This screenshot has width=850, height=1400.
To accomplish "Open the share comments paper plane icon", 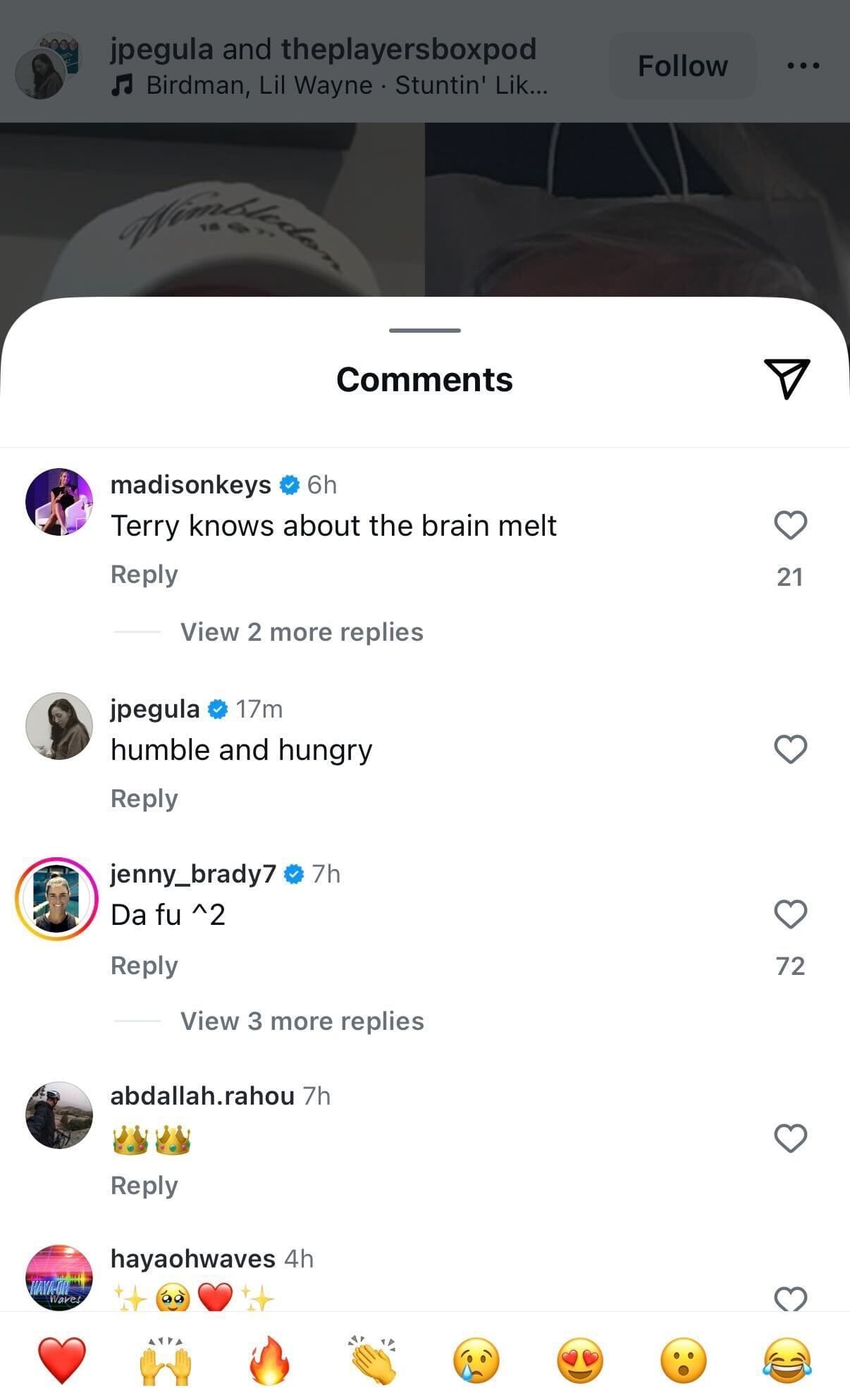I will click(x=788, y=379).
